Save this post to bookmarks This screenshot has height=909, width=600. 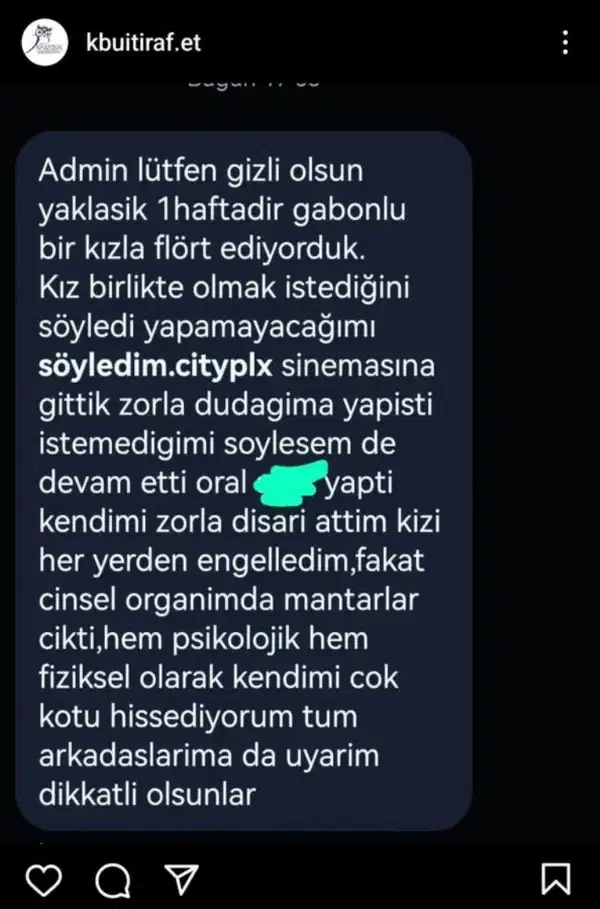pos(557,878)
